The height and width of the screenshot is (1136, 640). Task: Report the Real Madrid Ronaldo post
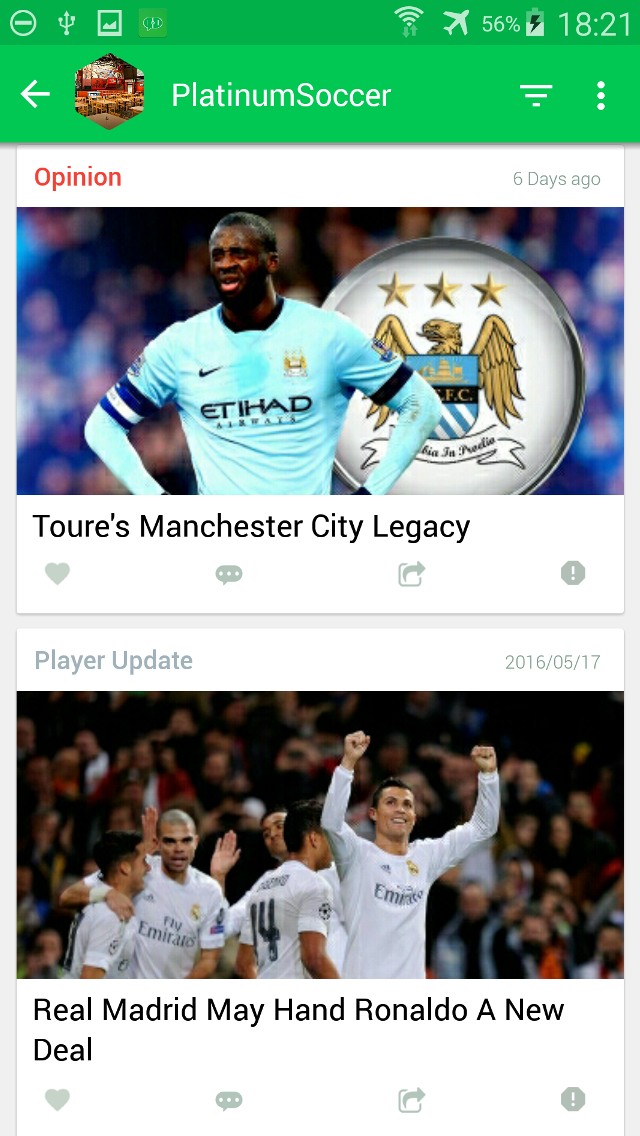(x=573, y=1099)
